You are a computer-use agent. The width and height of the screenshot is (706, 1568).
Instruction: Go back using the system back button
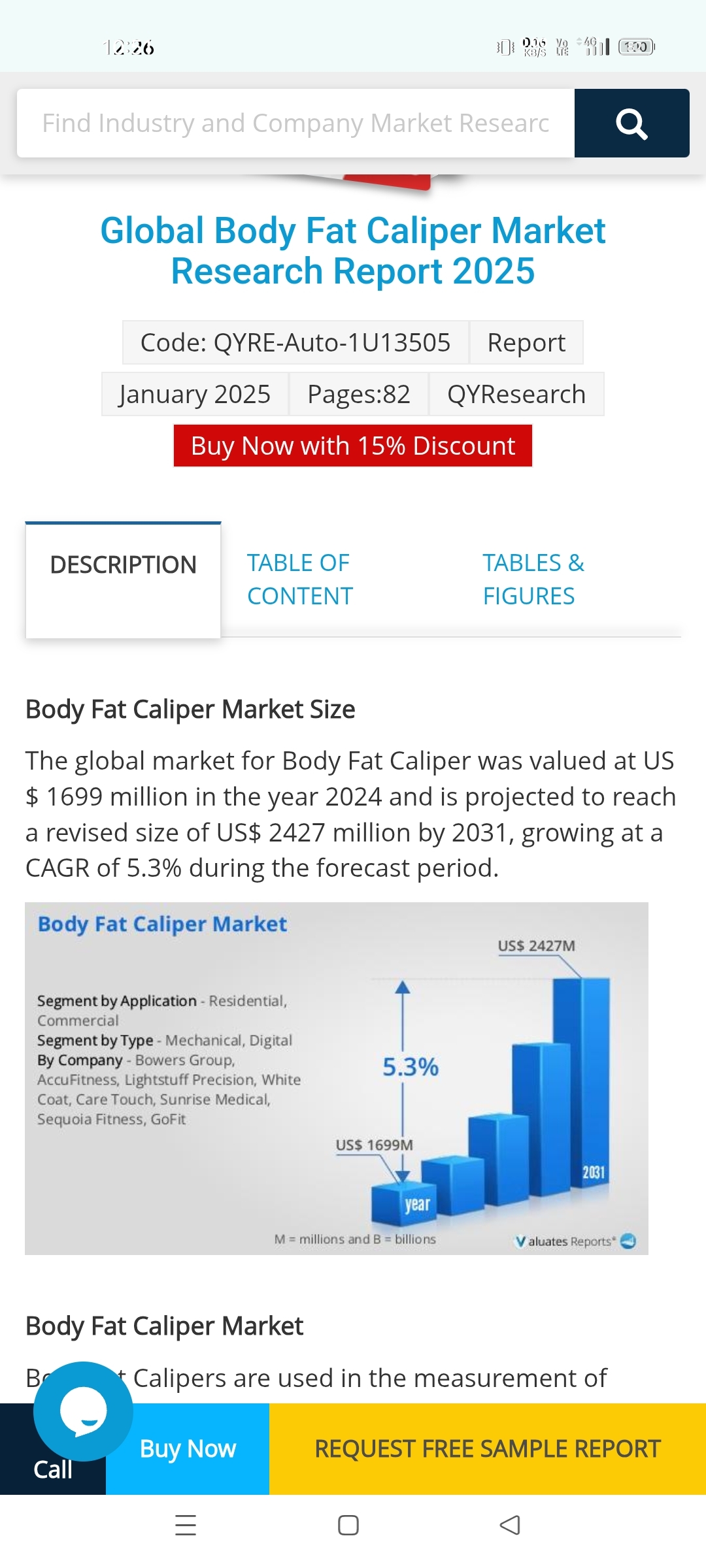[x=510, y=1526]
